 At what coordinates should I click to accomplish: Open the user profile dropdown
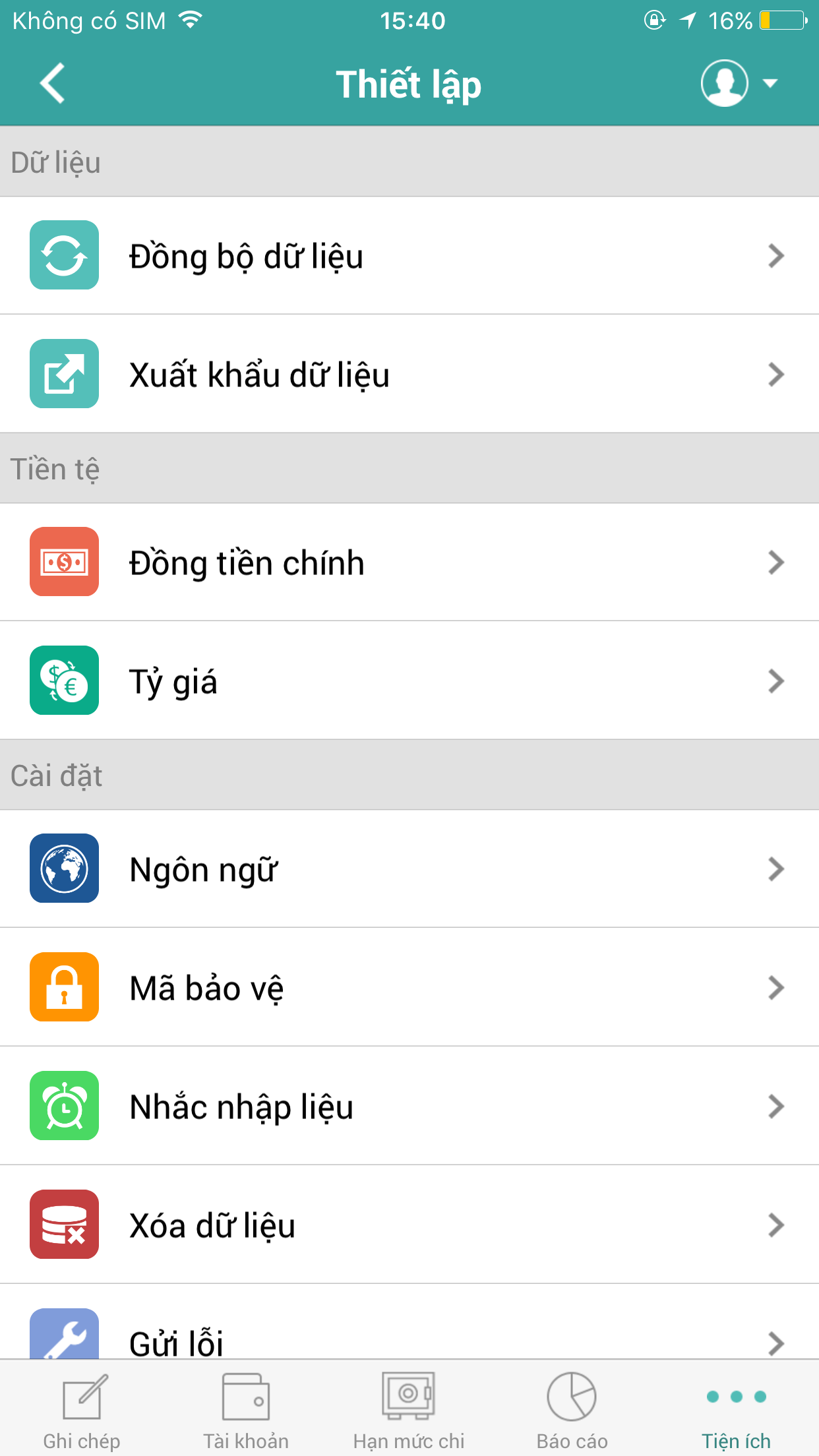click(x=739, y=83)
